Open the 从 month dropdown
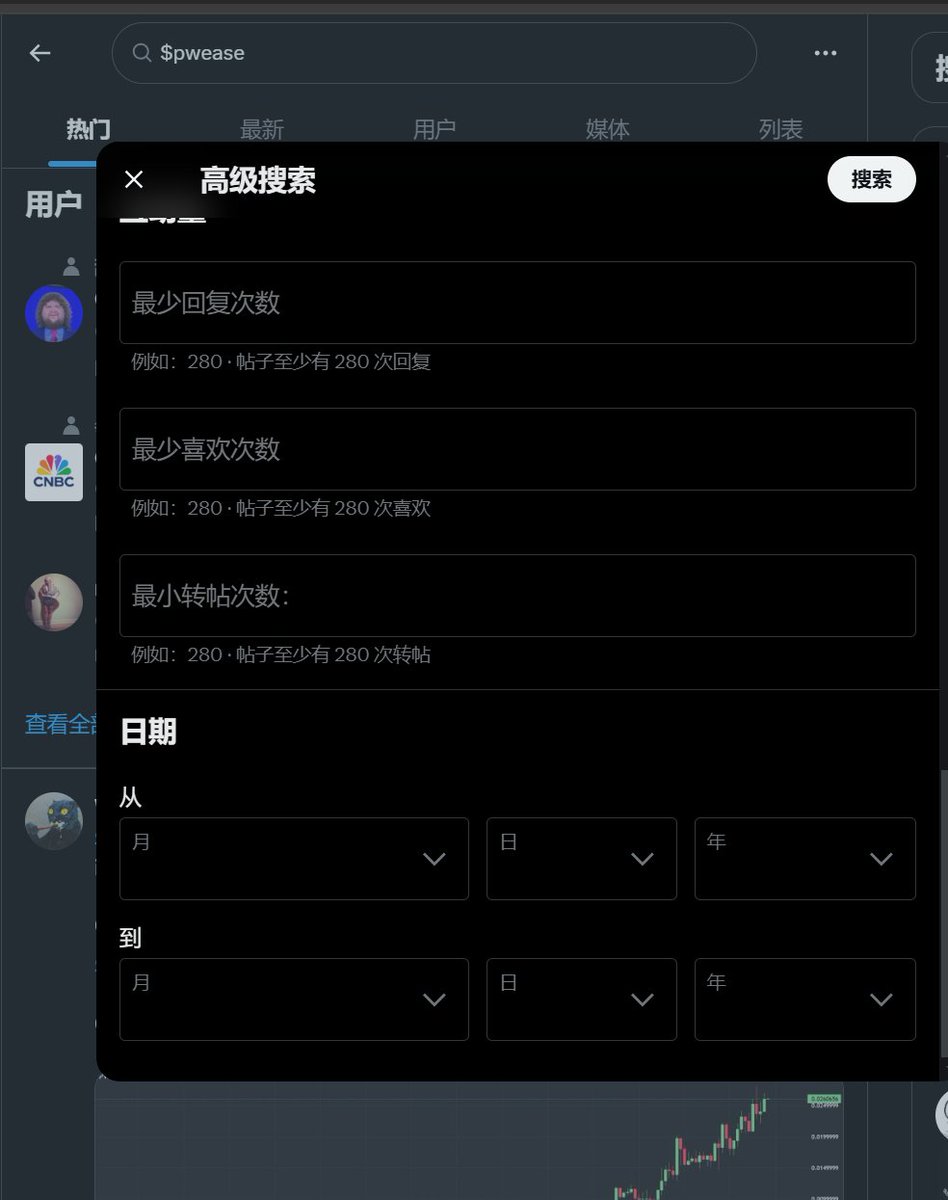Image resolution: width=948 pixels, height=1200 pixels. pos(294,858)
